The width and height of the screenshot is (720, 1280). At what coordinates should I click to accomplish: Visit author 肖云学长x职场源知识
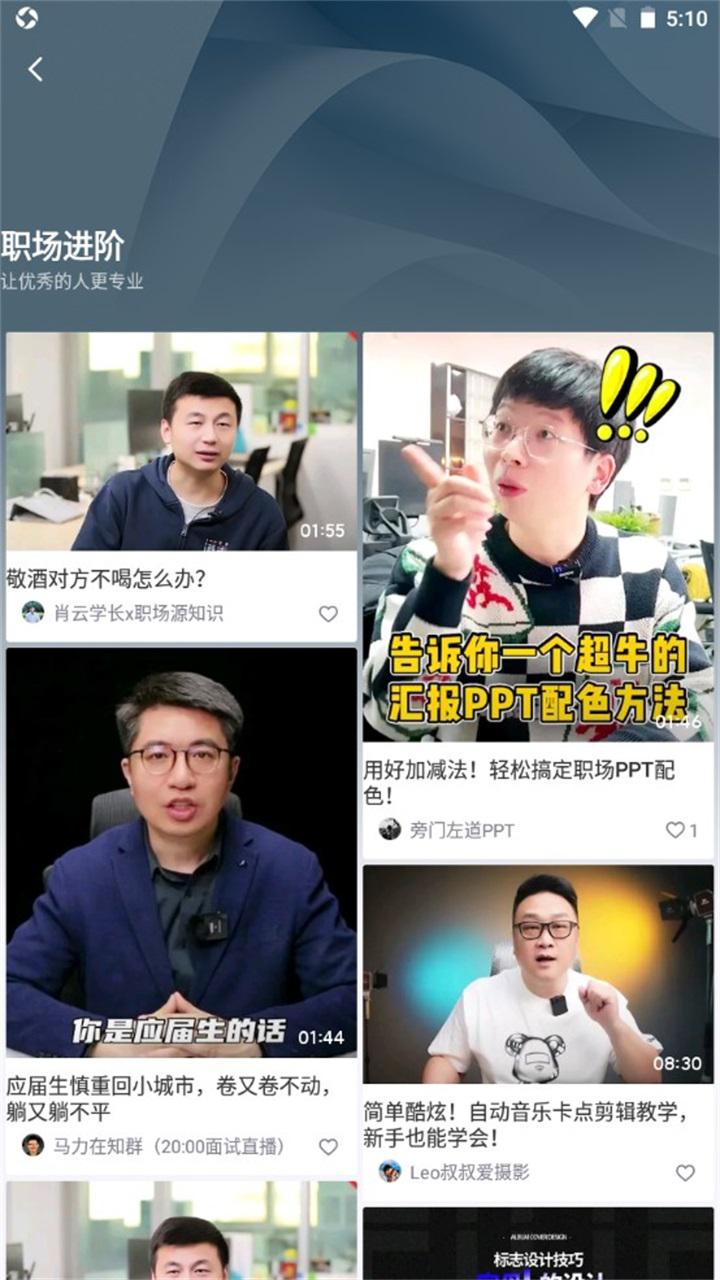click(123, 613)
